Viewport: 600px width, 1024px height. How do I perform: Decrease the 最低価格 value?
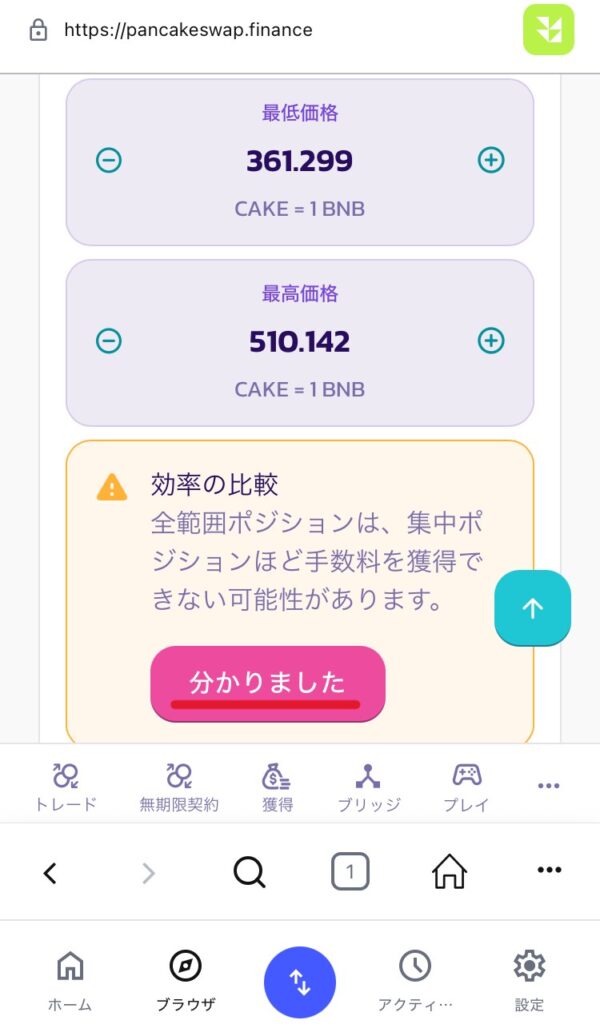coord(108,160)
